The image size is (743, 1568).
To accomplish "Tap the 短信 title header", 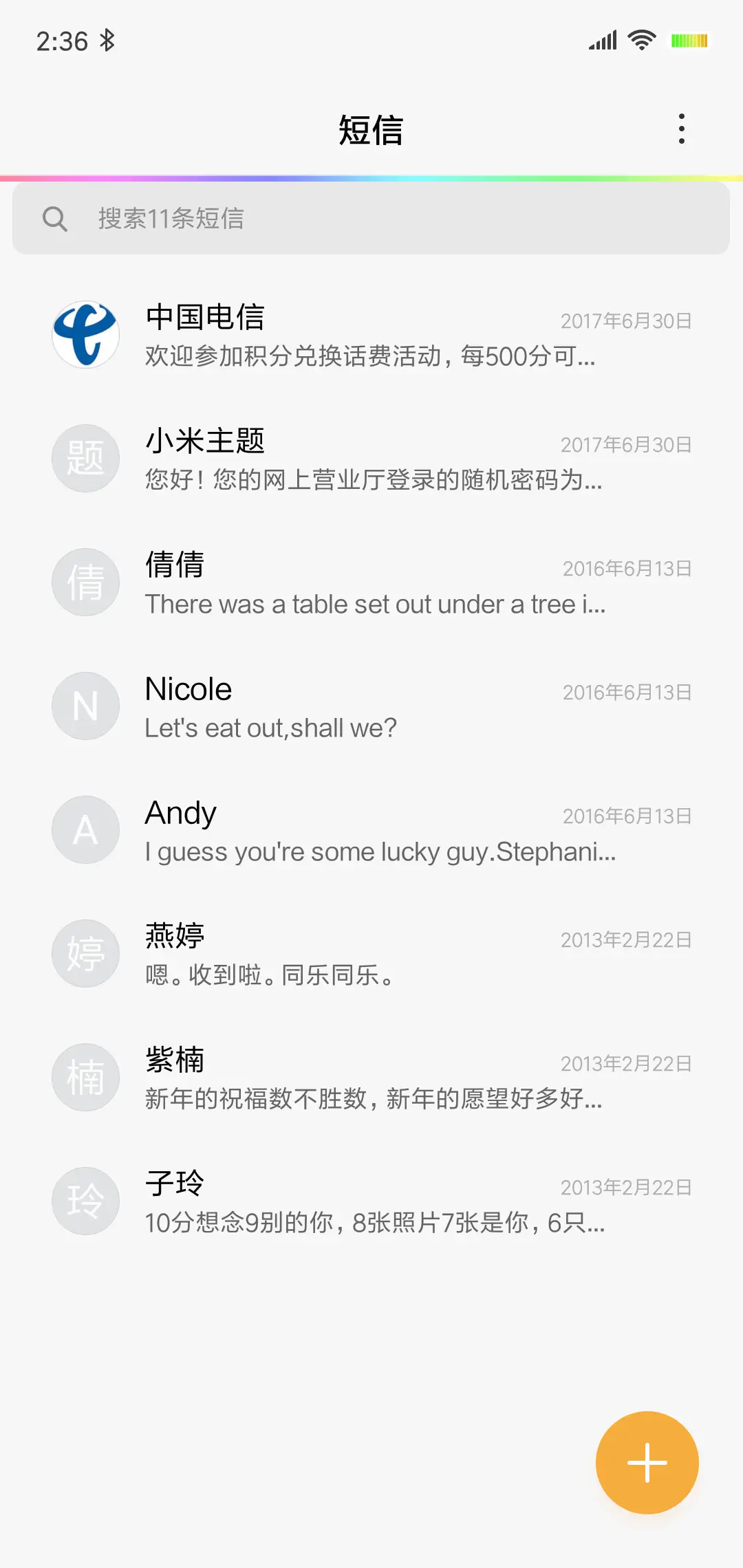I will 371,129.
